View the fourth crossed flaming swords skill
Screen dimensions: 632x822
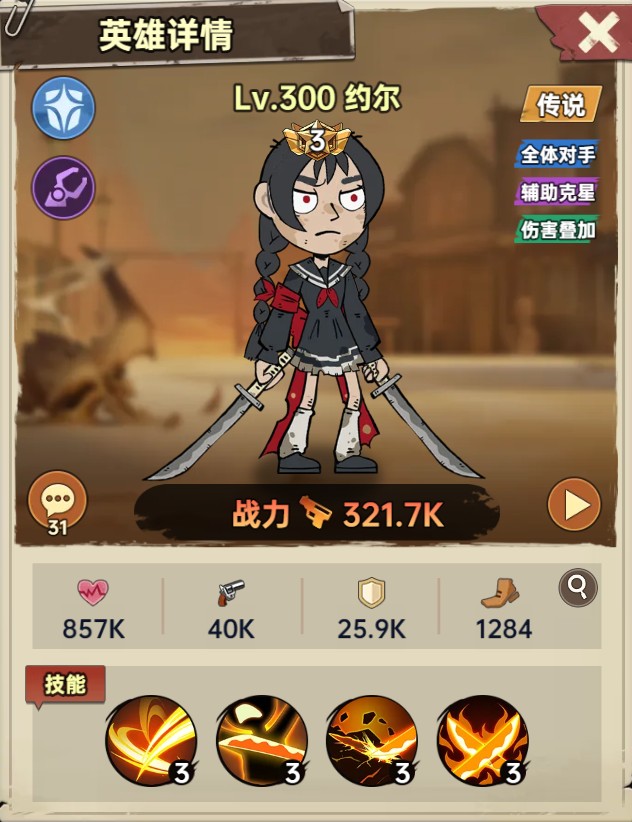click(481, 741)
